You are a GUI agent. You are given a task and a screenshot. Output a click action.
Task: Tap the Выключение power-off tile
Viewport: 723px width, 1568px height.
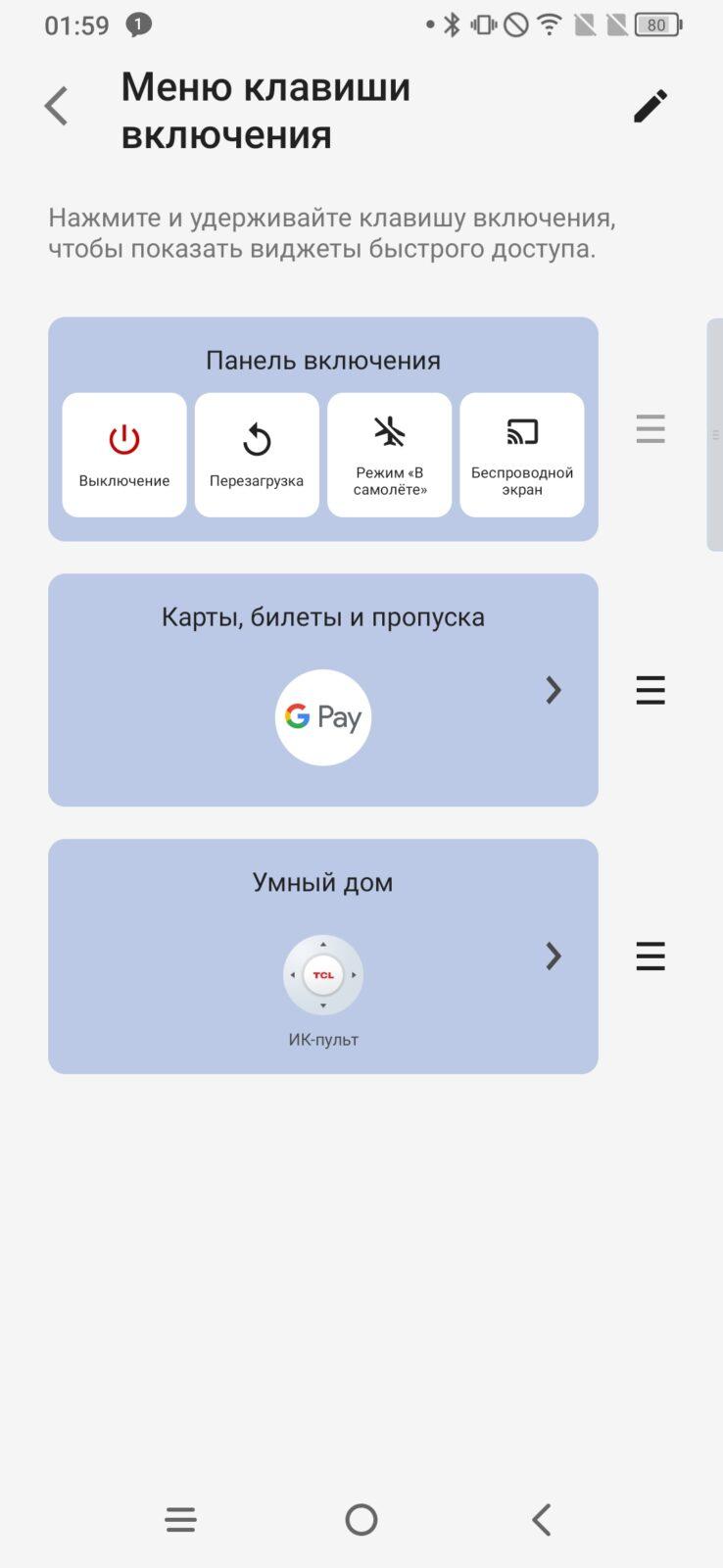(124, 455)
